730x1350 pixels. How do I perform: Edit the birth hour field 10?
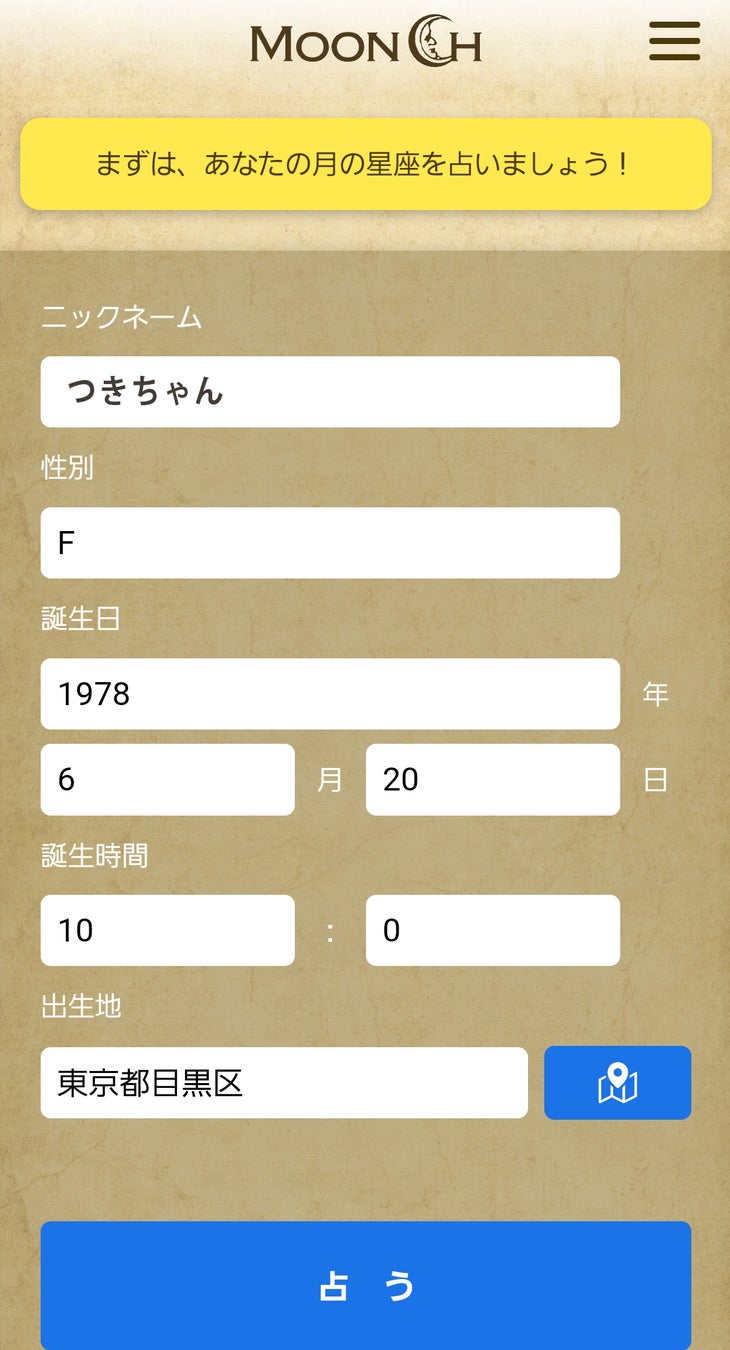point(167,930)
